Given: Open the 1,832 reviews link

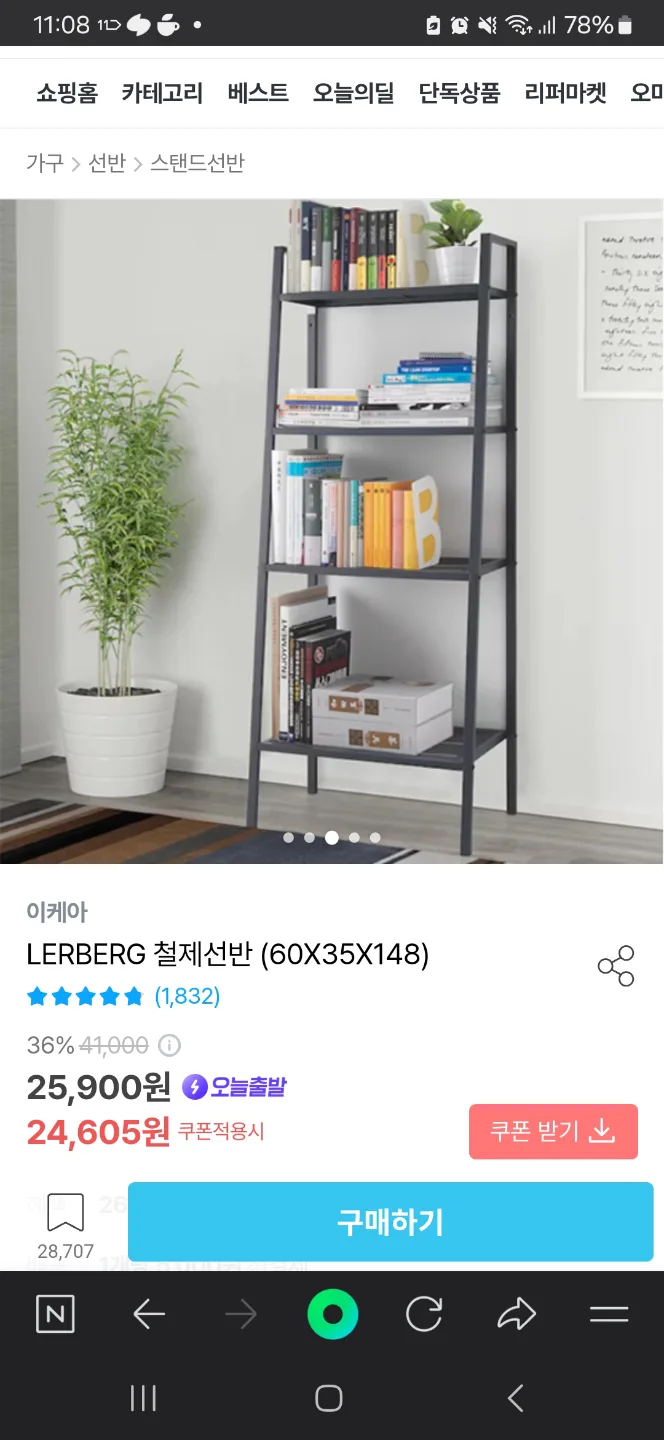Looking at the screenshot, I should tap(187, 996).
